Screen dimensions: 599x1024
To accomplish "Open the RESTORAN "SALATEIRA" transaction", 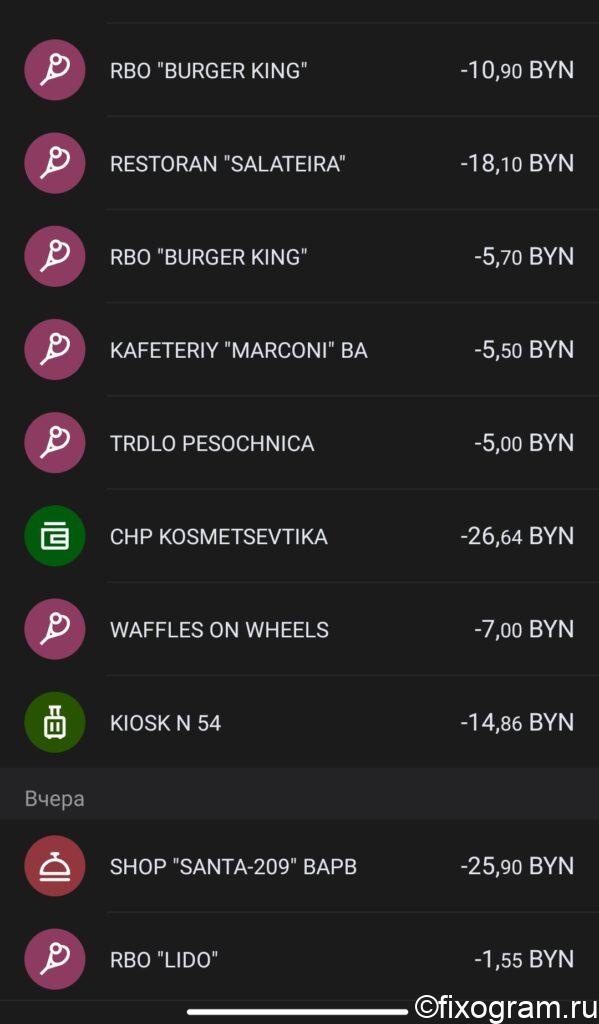I will [299, 163].
